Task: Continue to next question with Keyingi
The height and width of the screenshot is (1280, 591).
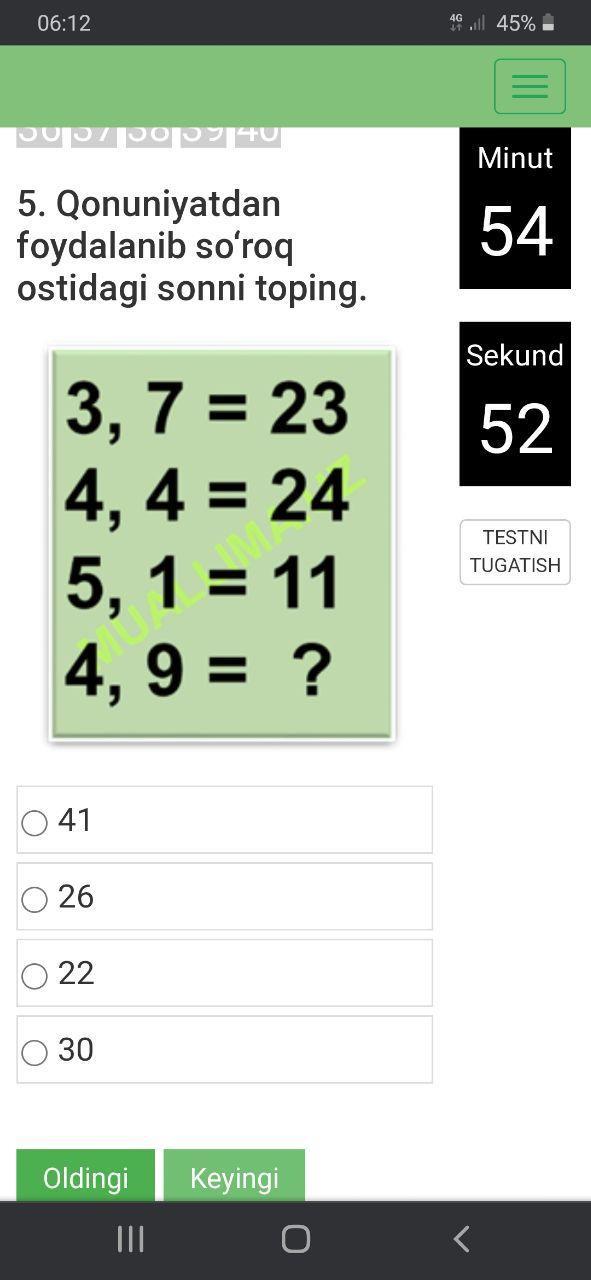Action: pyautogui.click(x=234, y=1176)
